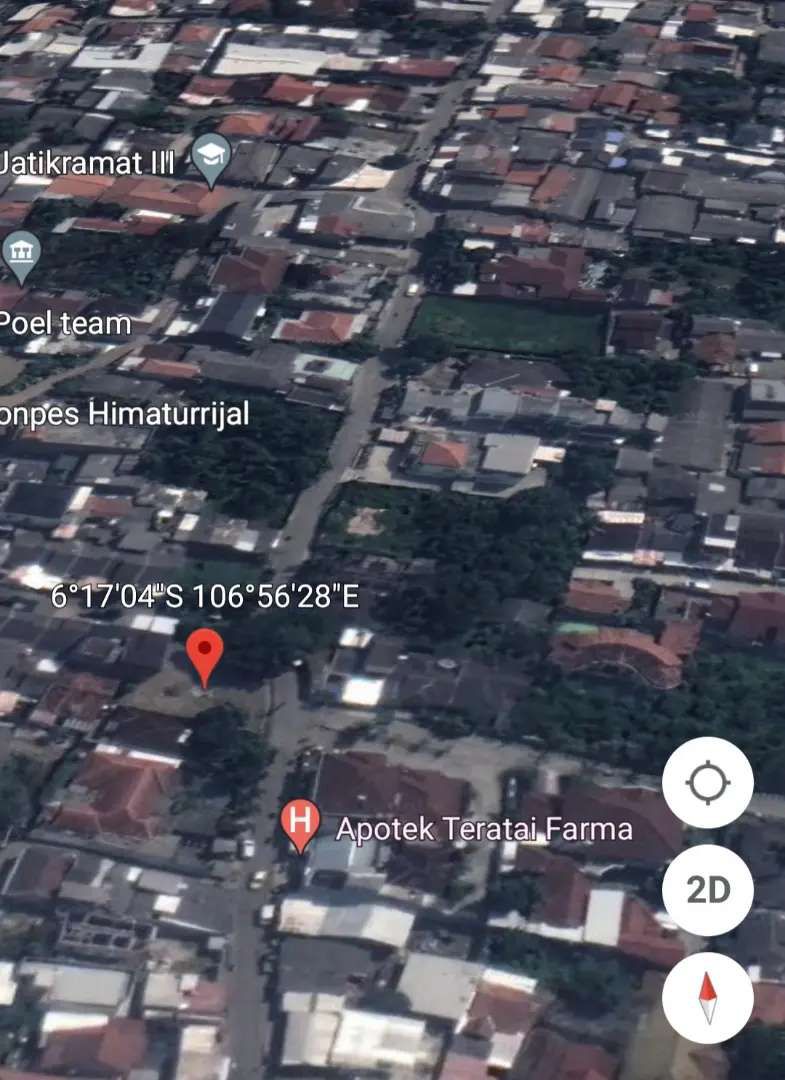This screenshot has width=785, height=1080.
Task: Open the Jatikramat III school marker
Action: (211, 158)
